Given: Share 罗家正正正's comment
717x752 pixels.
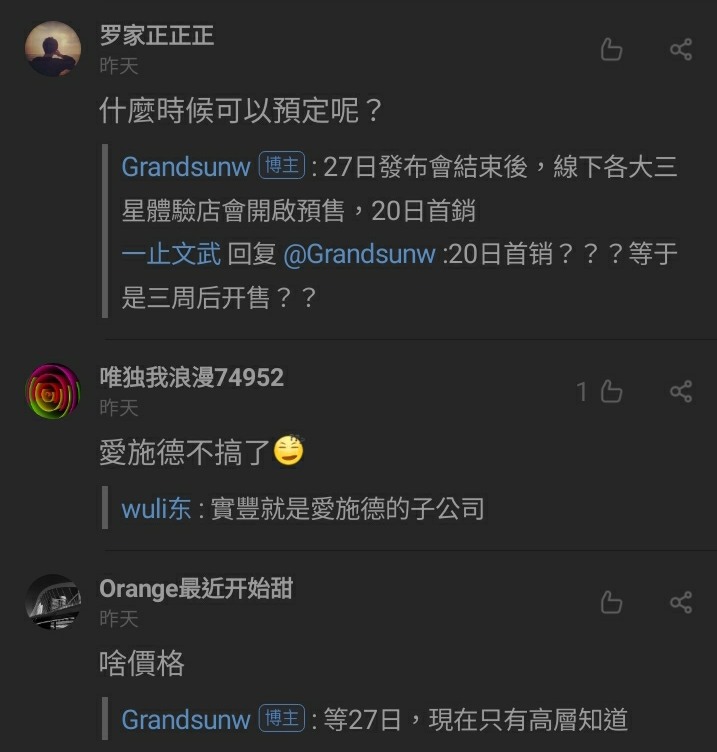Looking at the screenshot, I should pos(681,50).
